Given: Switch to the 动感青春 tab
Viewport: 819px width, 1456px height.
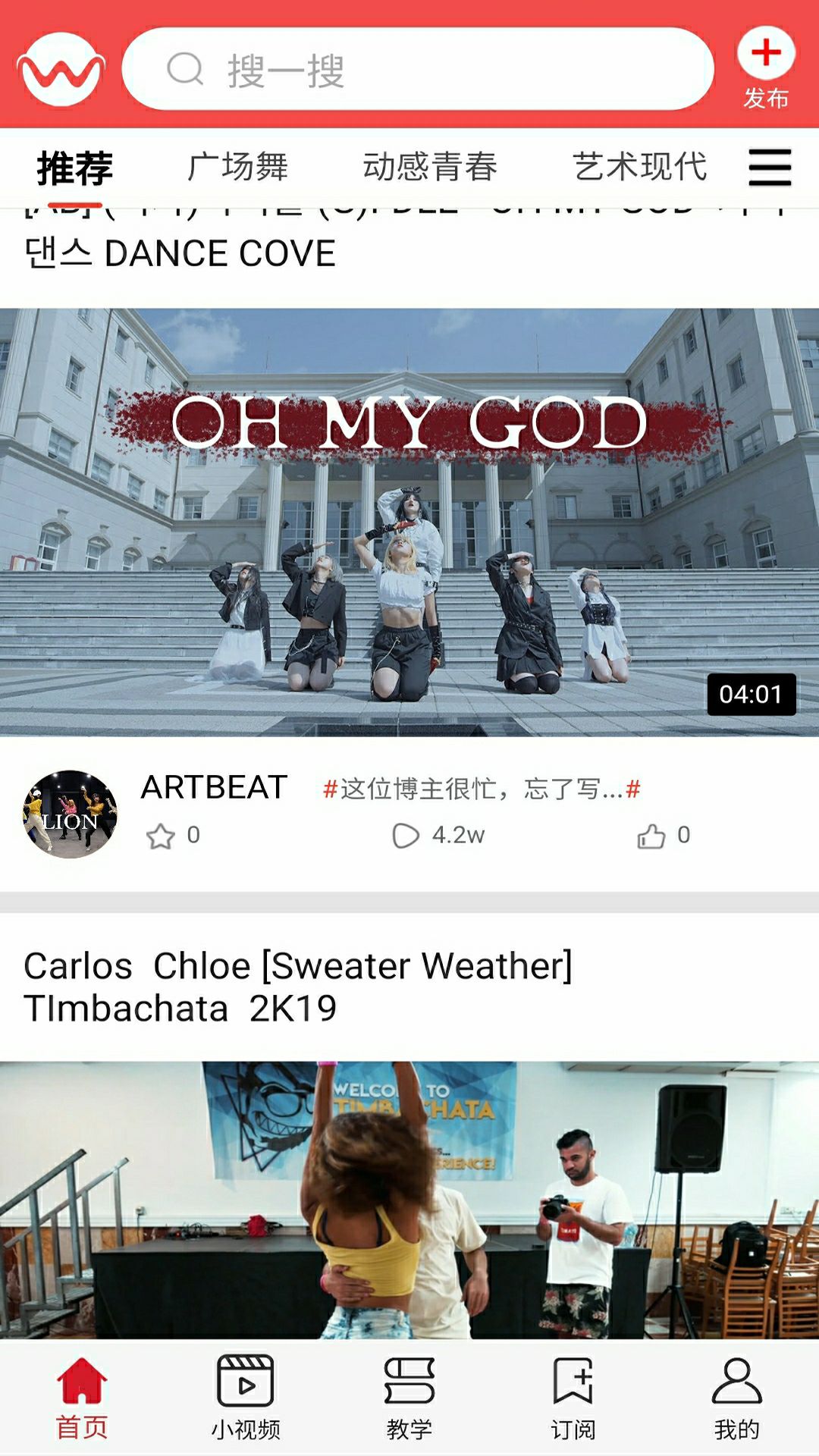Looking at the screenshot, I should coord(430,167).
